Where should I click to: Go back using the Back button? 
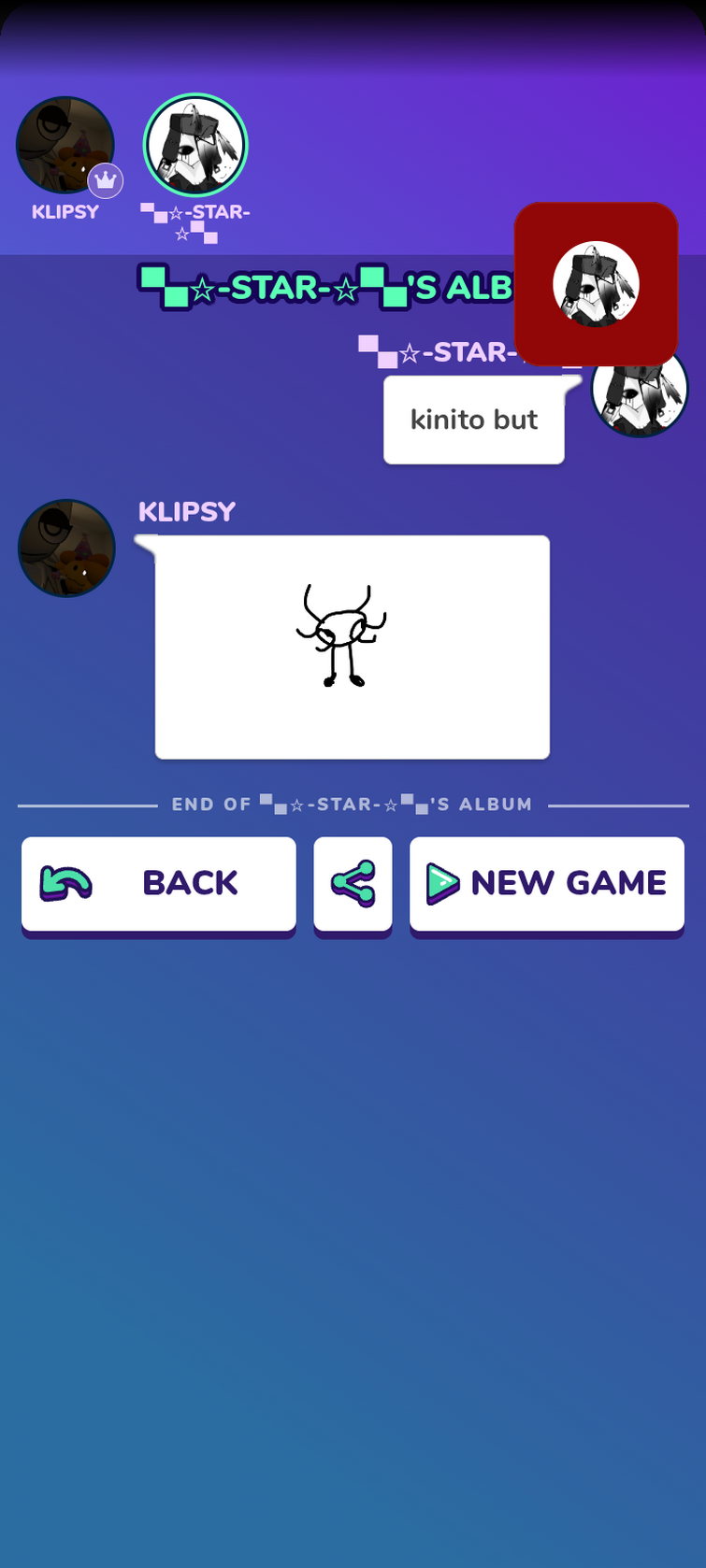[x=158, y=883]
